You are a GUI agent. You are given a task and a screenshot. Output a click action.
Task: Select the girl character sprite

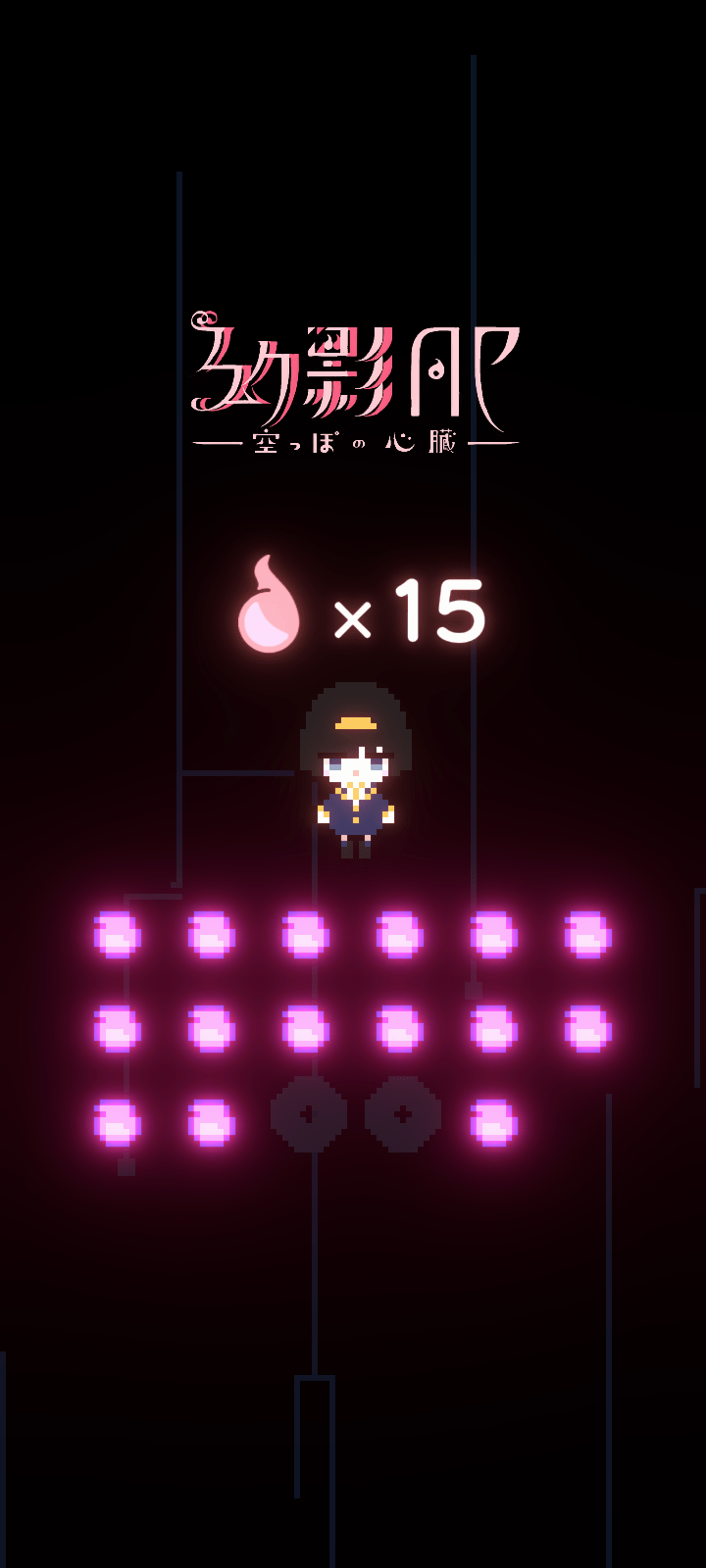[355, 774]
